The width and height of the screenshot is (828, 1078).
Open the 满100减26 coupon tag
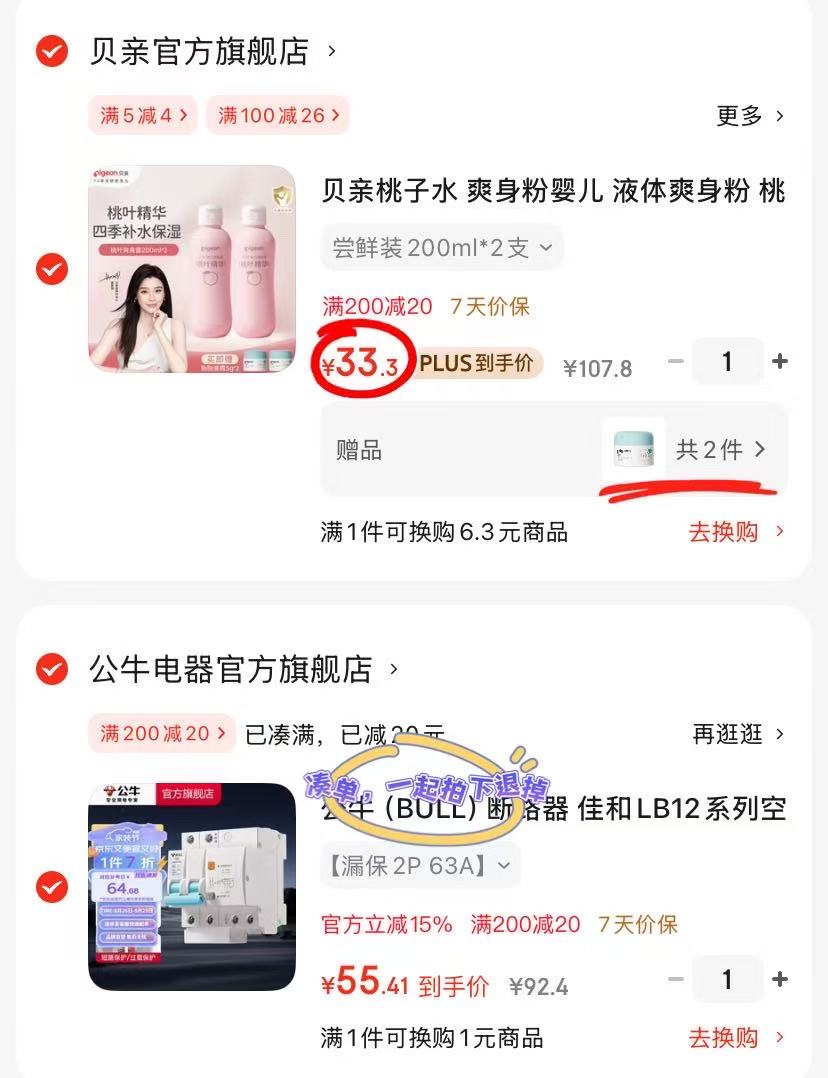click(x=277, y=116)
